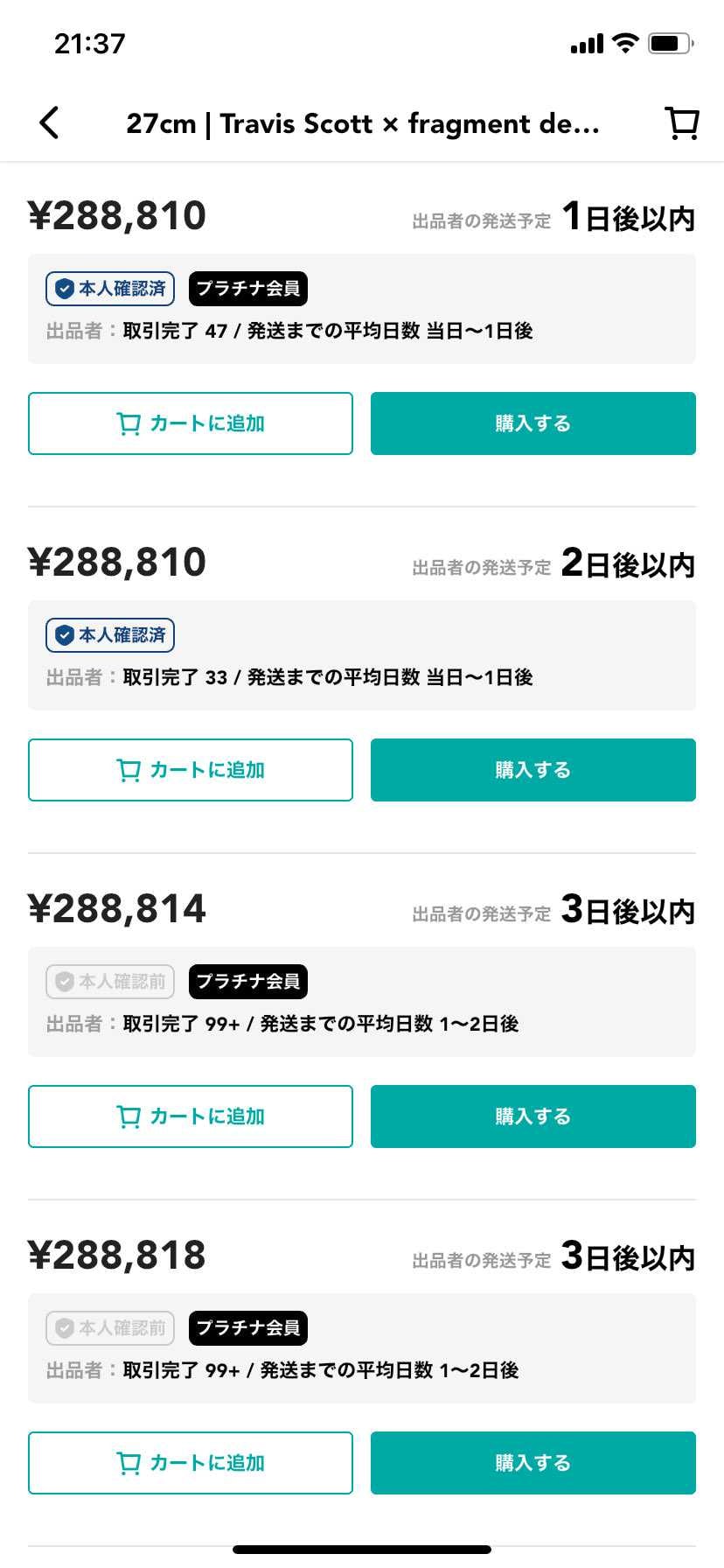Select the 本人確認前 badge on the fourth listing
The width and height of the screenshot is (724, 1568).
tap(109, 1327)
